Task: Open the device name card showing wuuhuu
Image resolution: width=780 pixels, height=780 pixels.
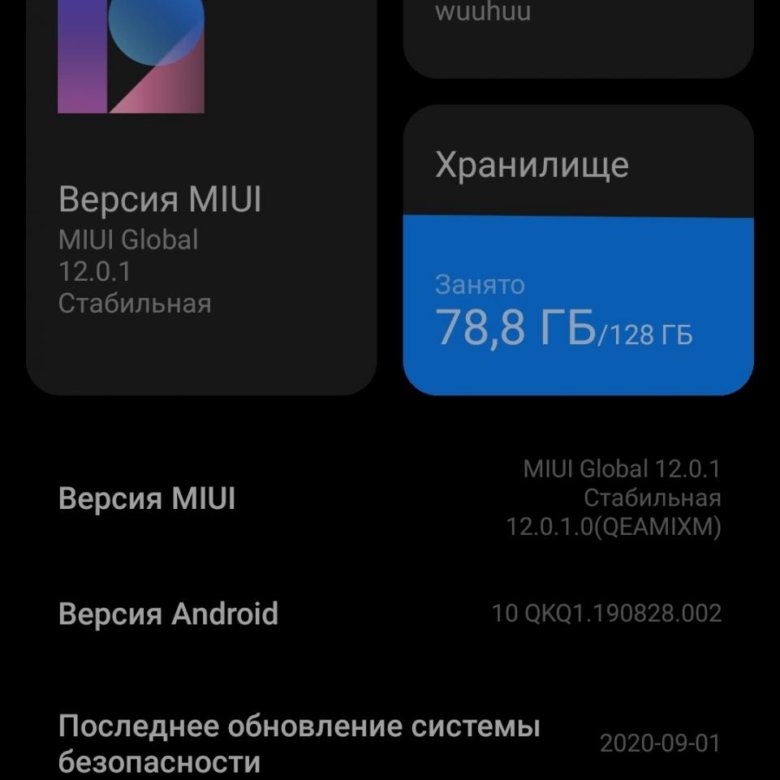Action: [578, 30]
